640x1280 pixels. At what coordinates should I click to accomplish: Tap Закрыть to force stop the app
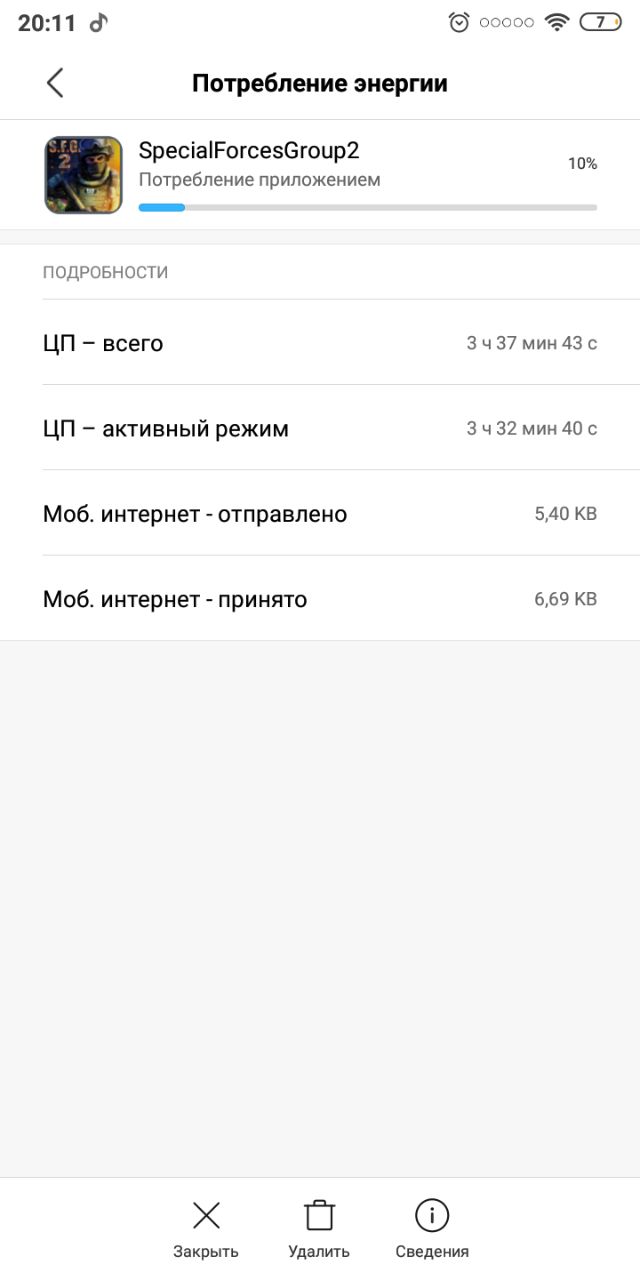pyautogui.click(x=206, y=1230)
